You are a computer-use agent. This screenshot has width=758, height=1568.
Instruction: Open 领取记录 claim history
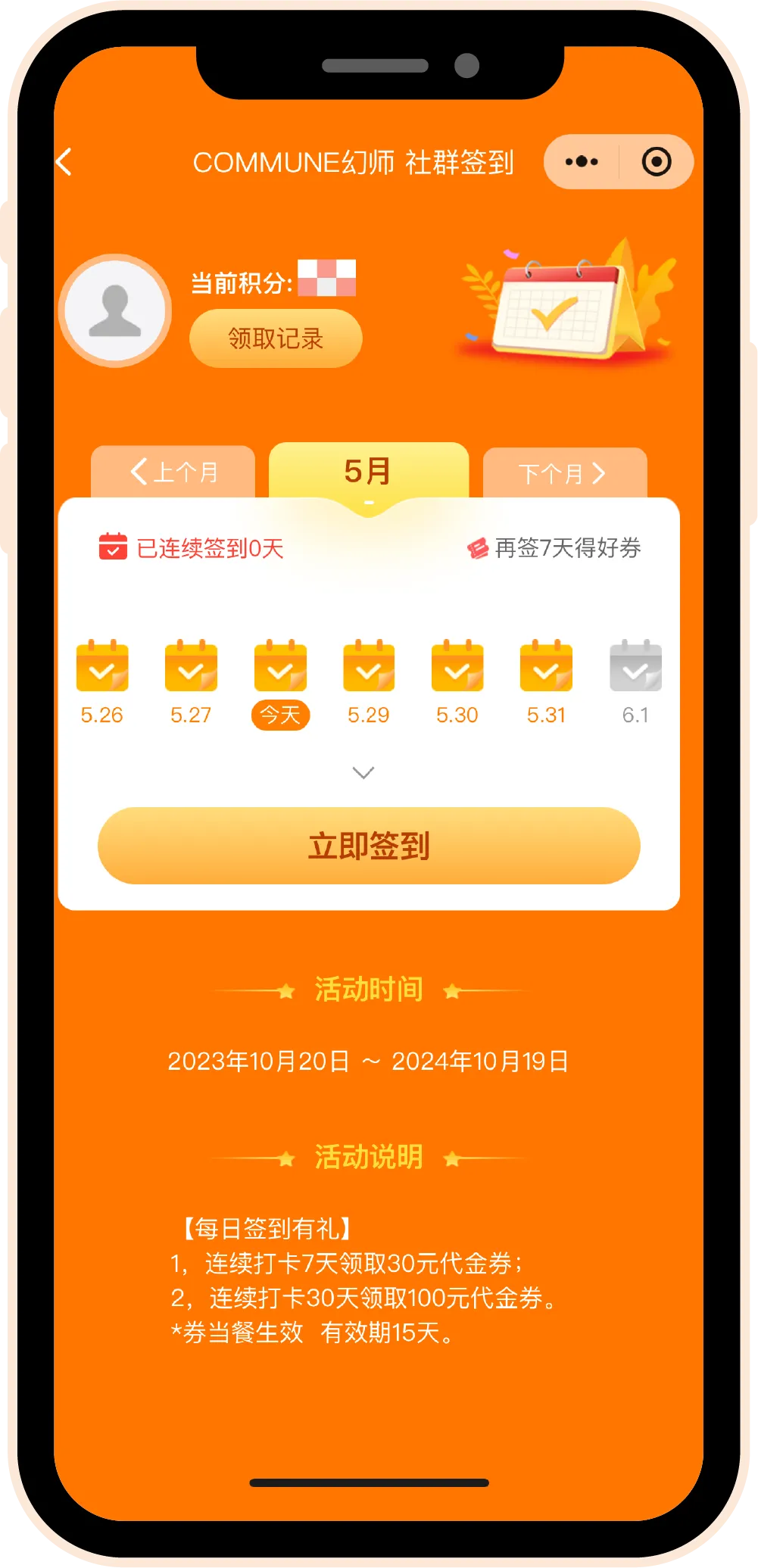pyautogui.click(x=276, y=338)
